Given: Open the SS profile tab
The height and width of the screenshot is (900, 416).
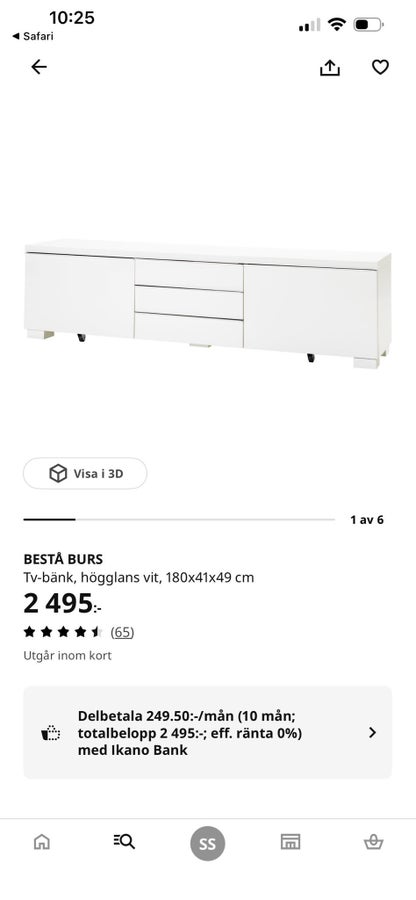Looking at the screenshot, I should click(x=208, y=844).
